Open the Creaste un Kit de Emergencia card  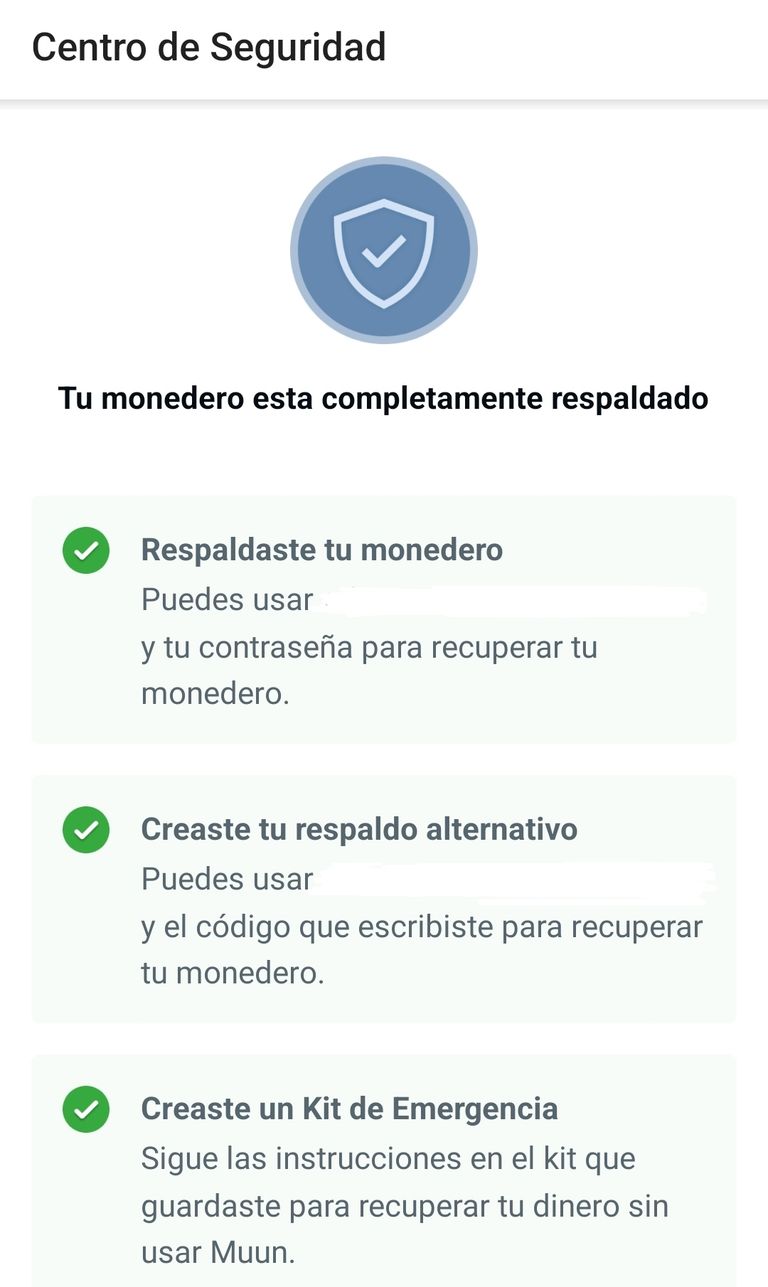coord(384,1170)
